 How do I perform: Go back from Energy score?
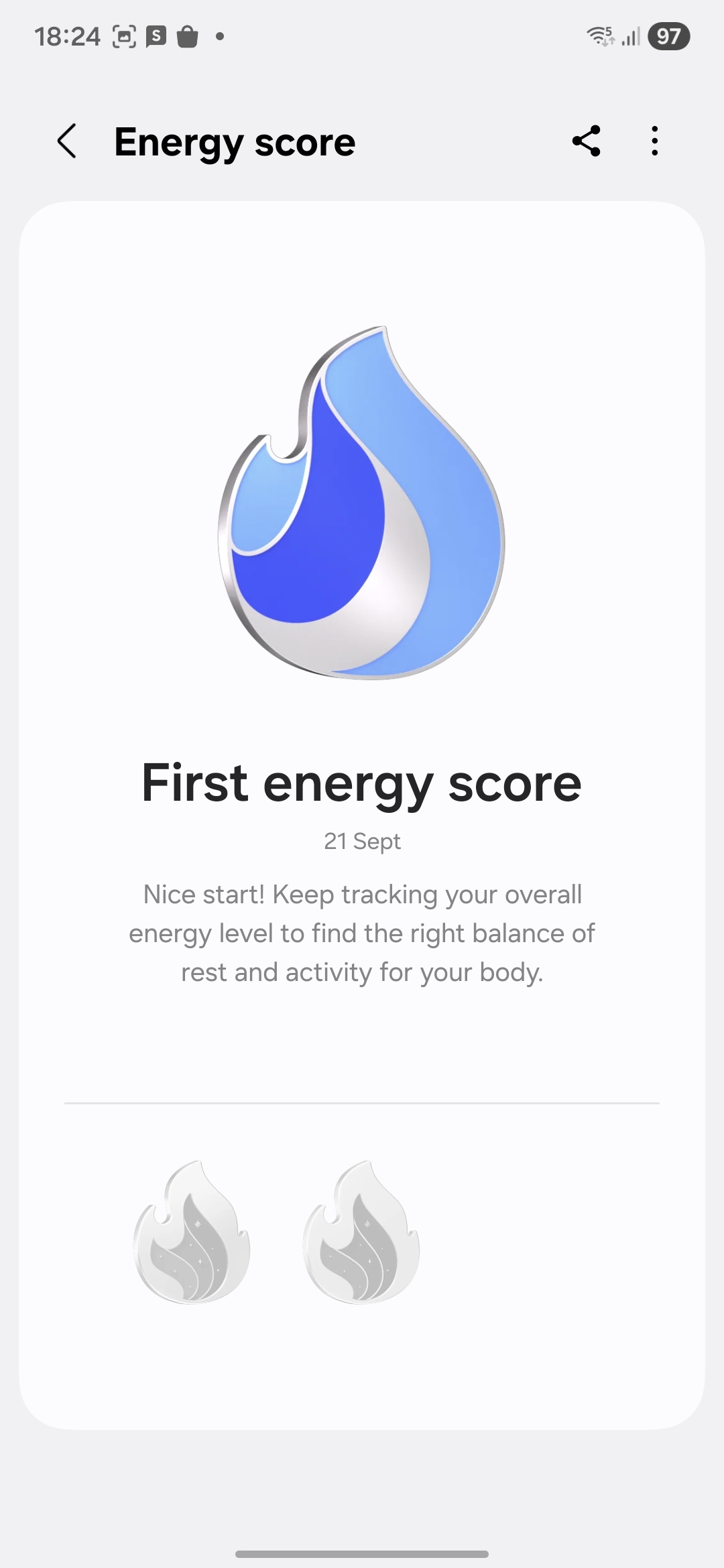point(67,141)
